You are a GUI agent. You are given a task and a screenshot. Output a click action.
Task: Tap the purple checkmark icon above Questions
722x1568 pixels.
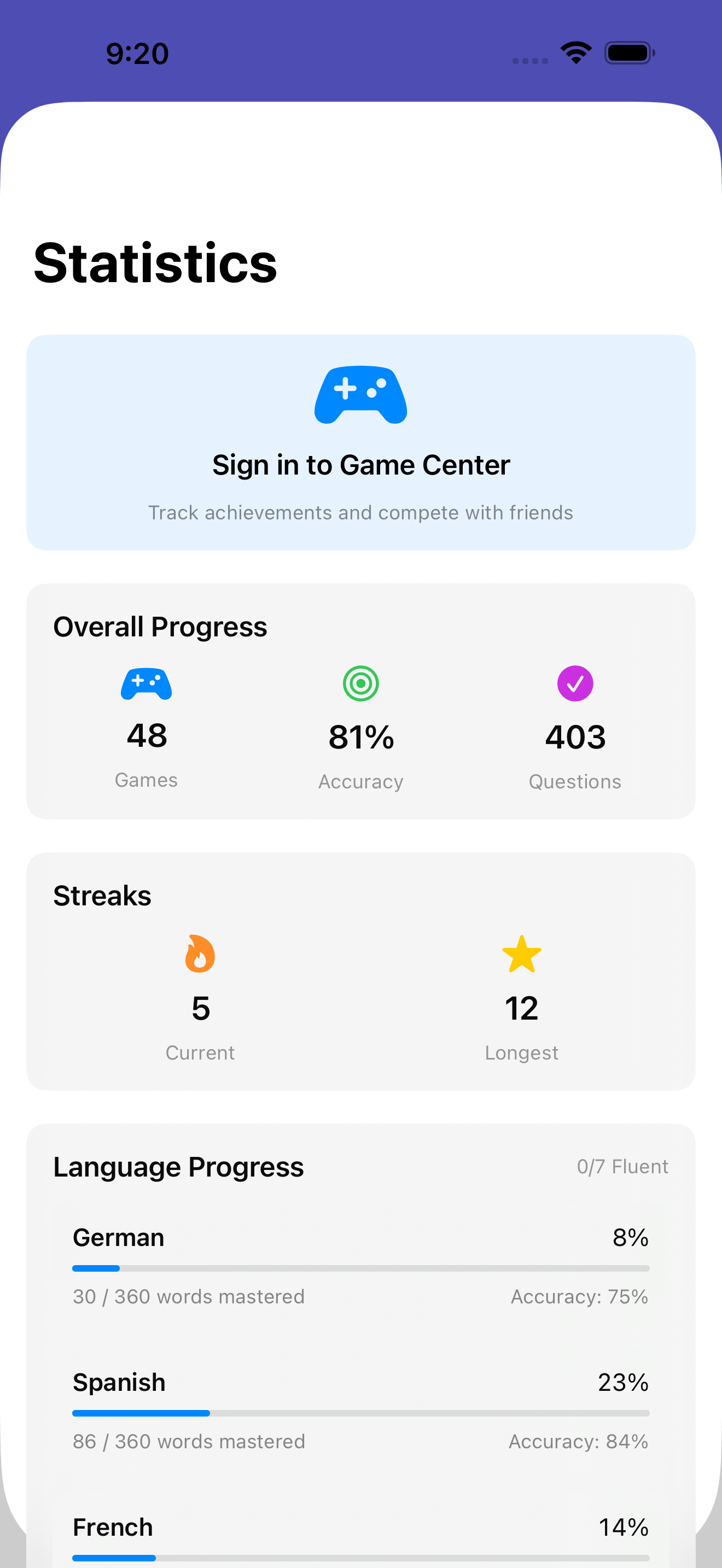[575, 683]
